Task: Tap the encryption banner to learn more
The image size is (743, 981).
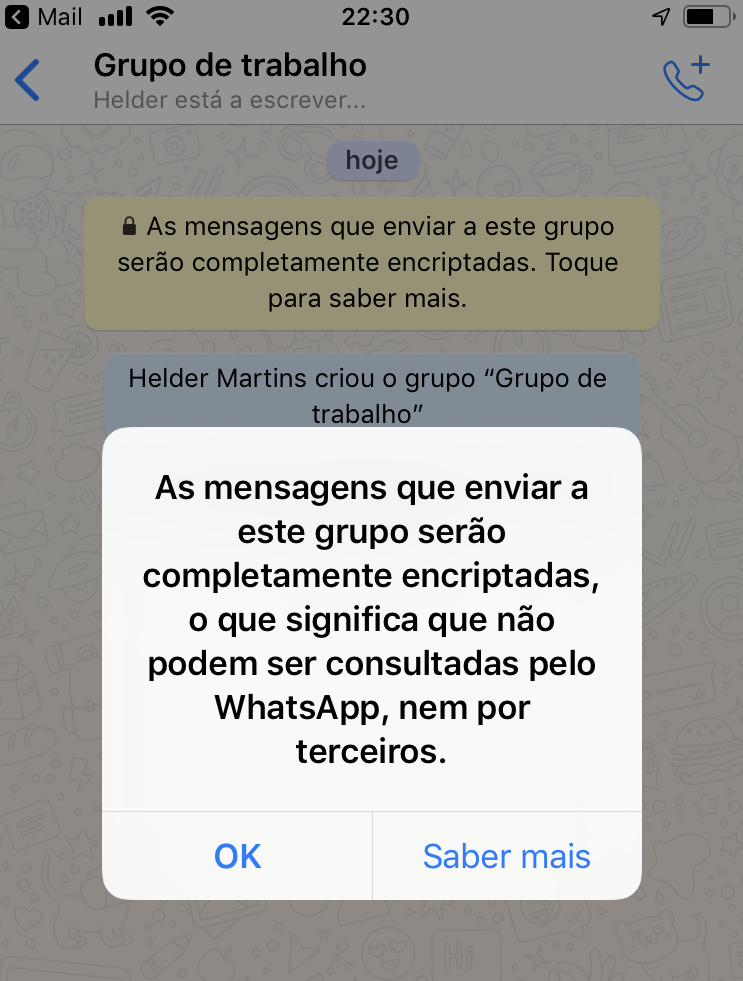Action: coord(371,262)
